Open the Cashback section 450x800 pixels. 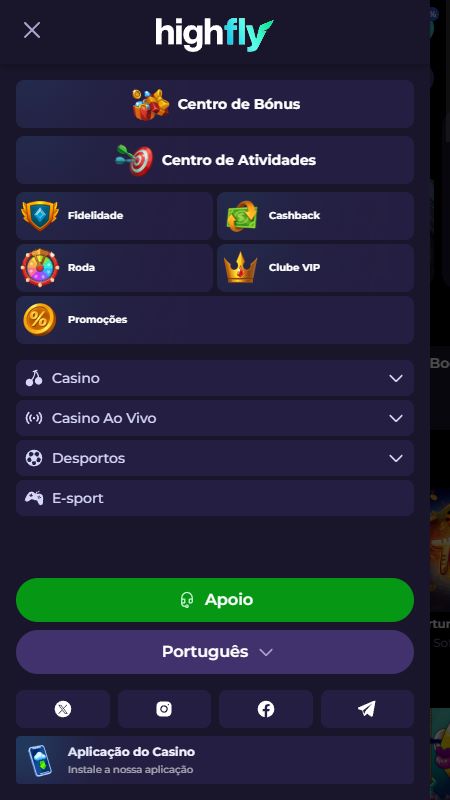315,216
